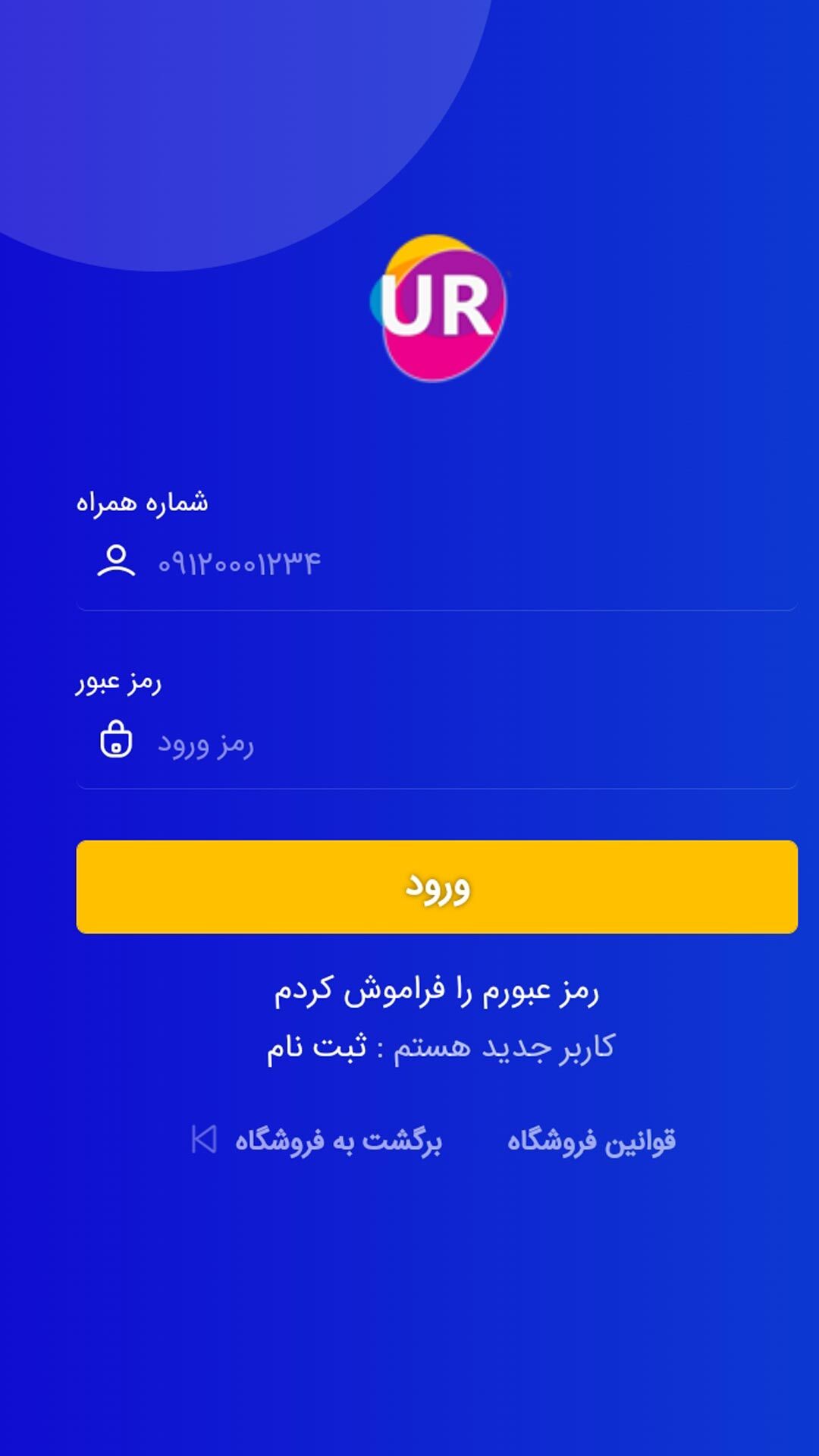
Task: Tap the phone number placeholder ۰۹۱۲۰۰۰۱۲۳۴
Action: (x=240, y=563)
